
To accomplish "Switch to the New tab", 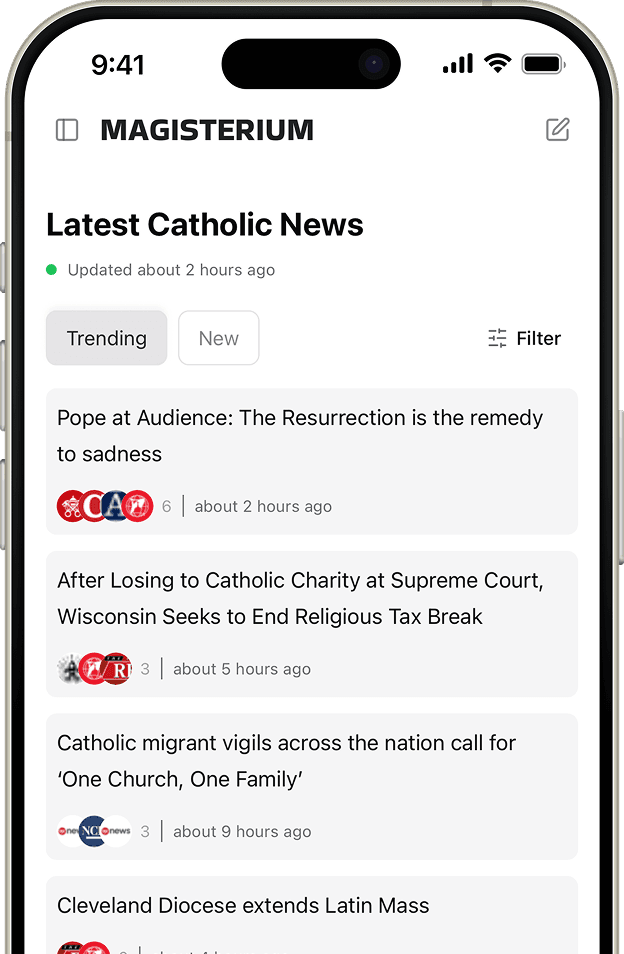I will (218, 338).
